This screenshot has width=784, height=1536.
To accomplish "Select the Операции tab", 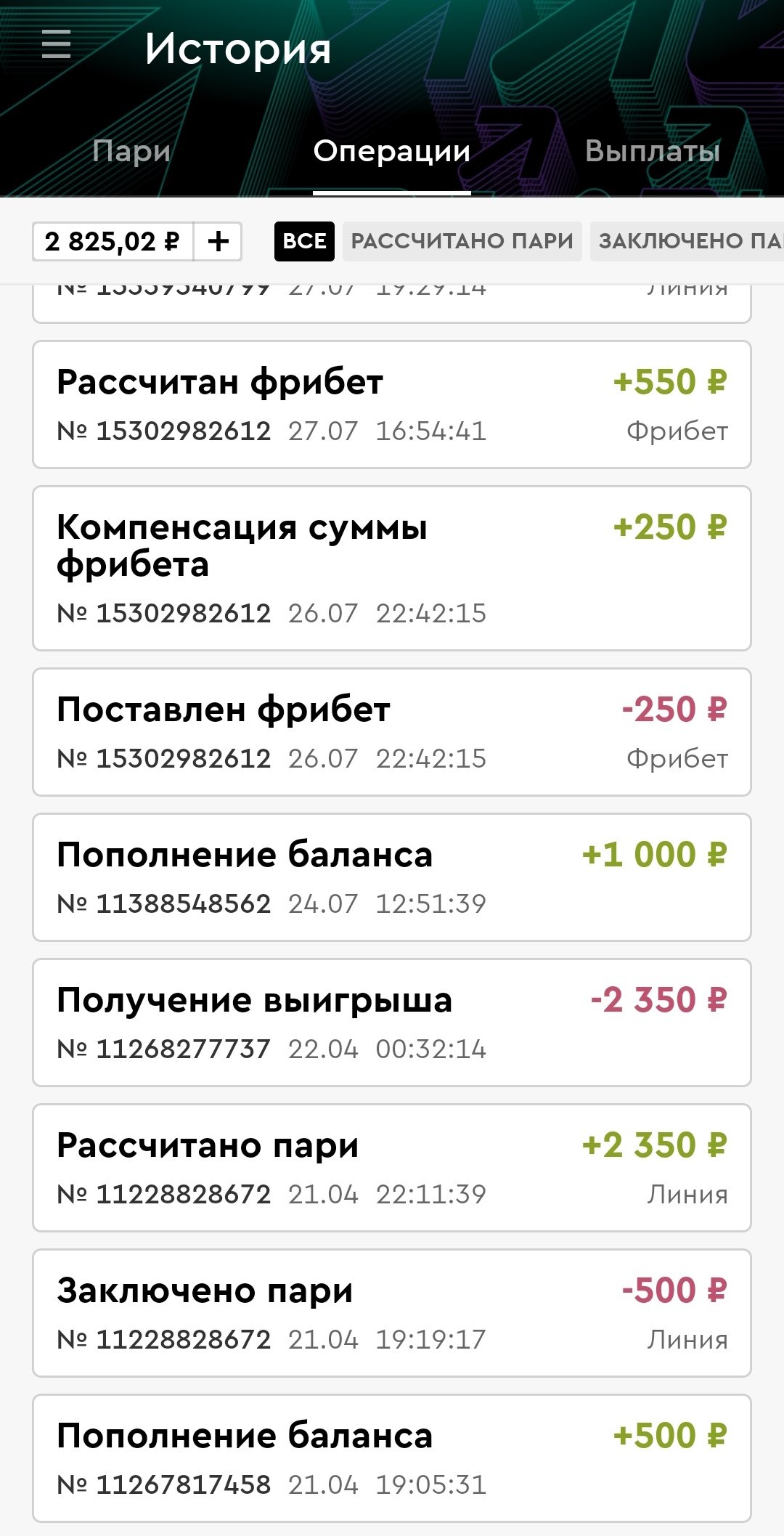I will 392,151.
